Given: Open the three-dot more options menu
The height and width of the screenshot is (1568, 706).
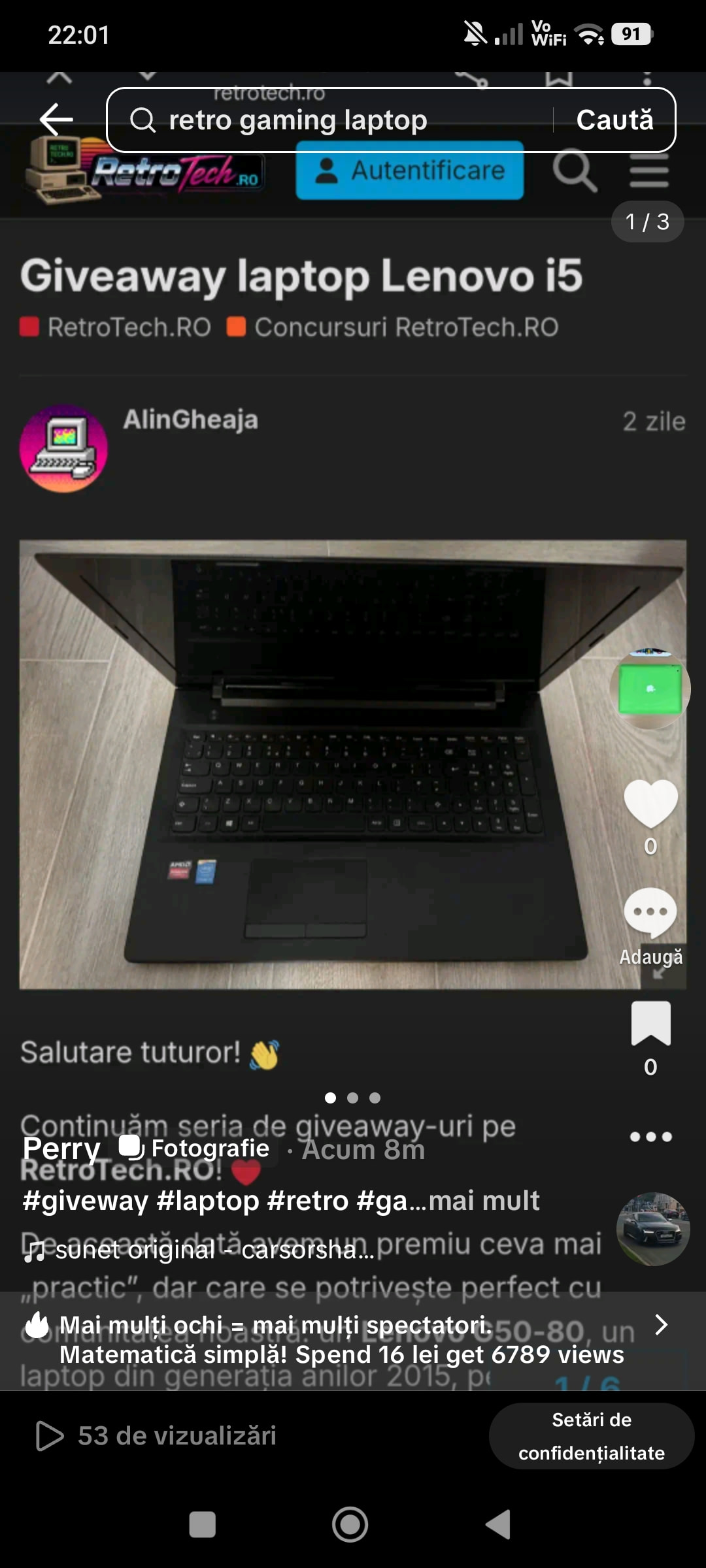Looking at the screenshot, I should (x=650, y=1137).
